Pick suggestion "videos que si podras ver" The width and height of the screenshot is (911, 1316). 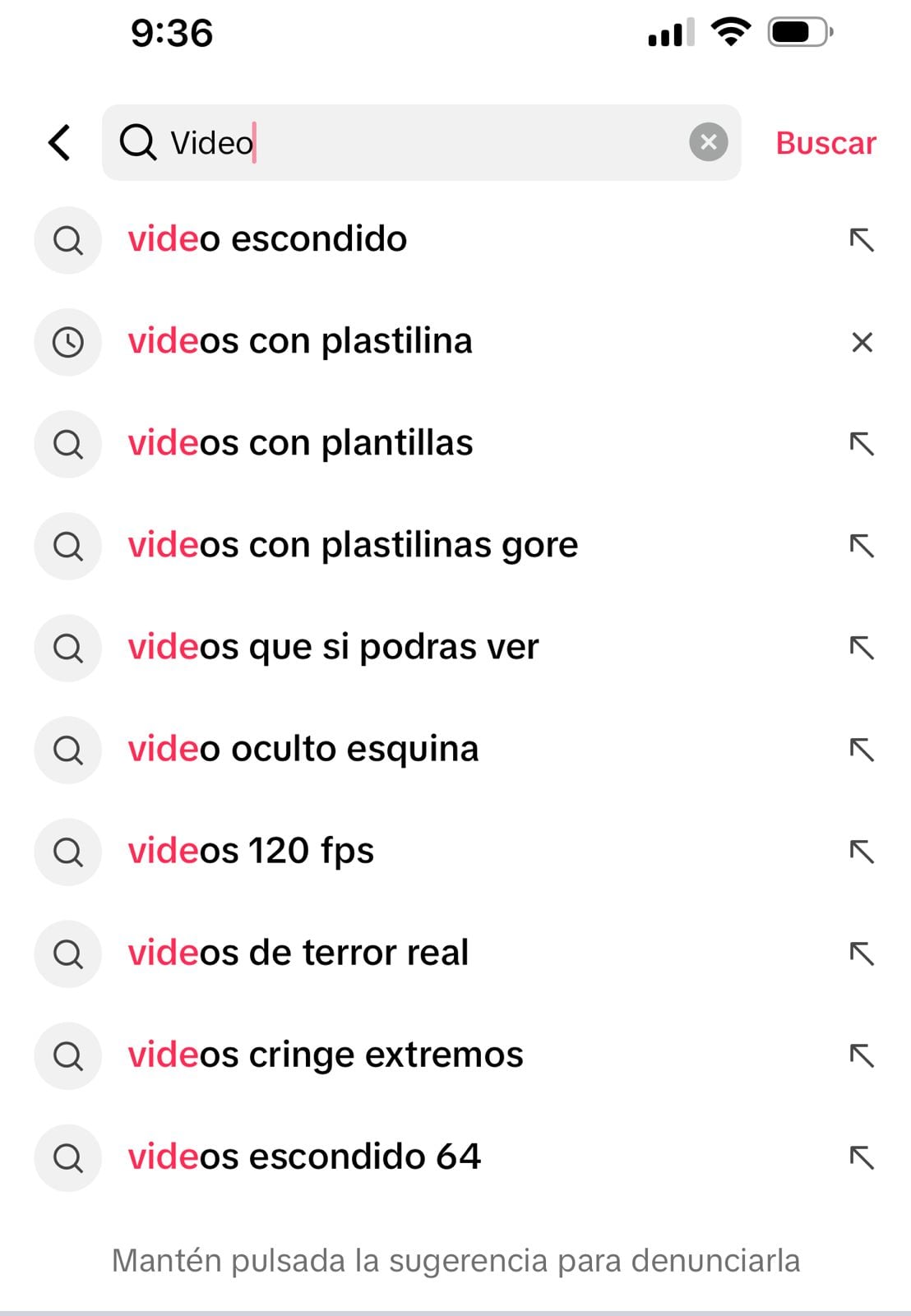pyautogui.click(x=333, y=647)
